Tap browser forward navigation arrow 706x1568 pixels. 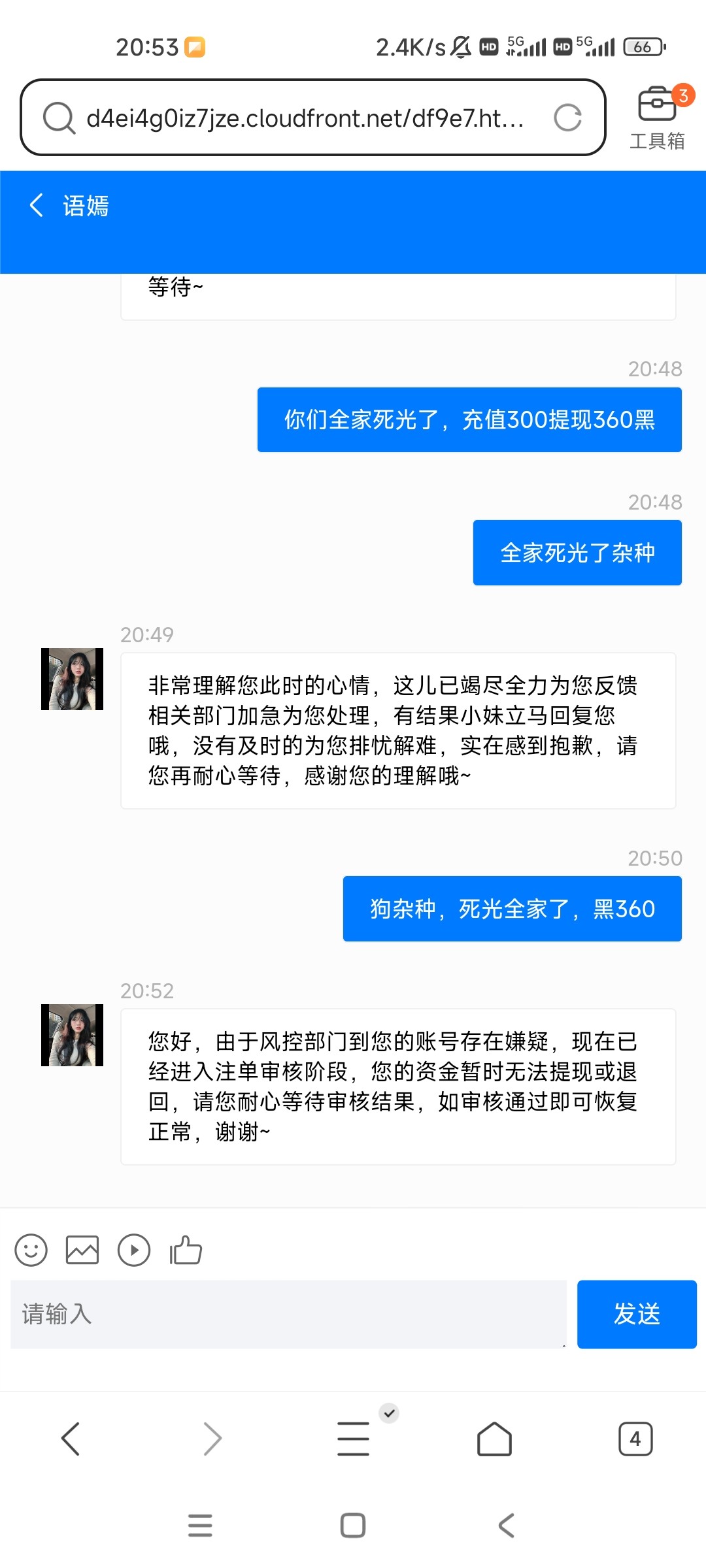click(x=212, y=1438)
